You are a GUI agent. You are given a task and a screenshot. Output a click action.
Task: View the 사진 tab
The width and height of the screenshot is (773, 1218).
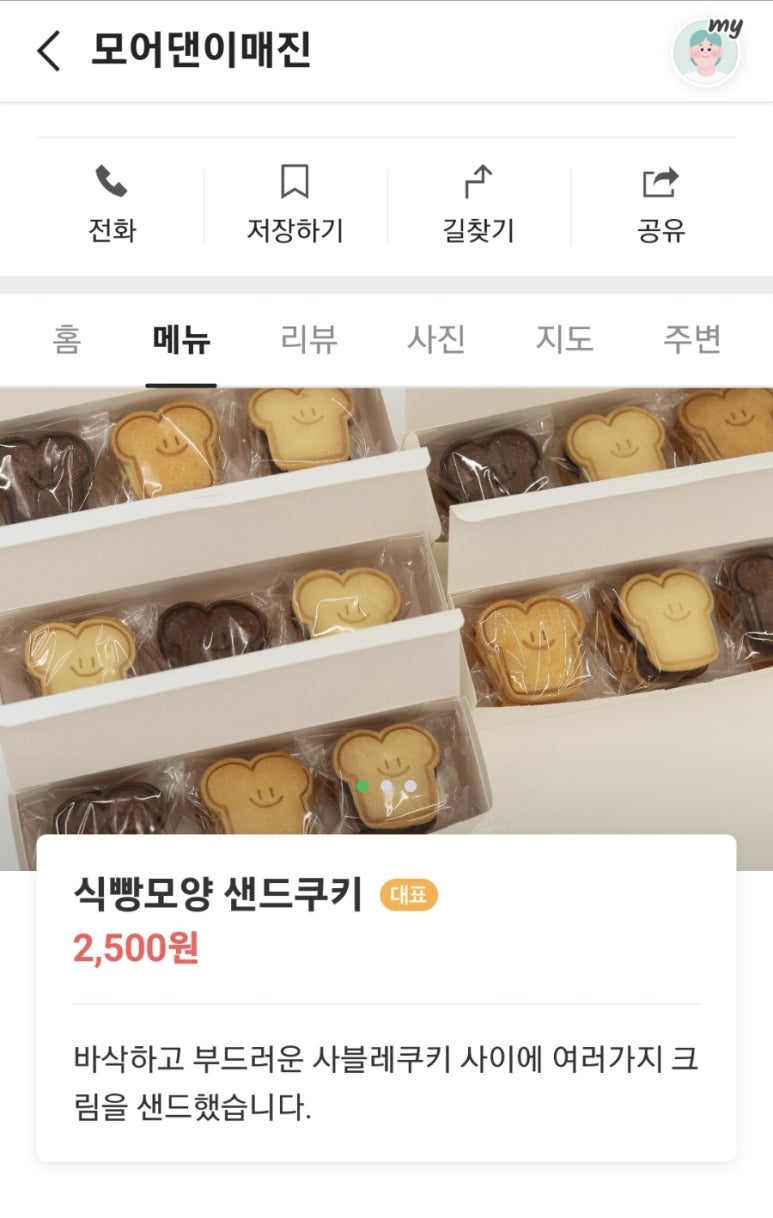[x=436, y=340]
